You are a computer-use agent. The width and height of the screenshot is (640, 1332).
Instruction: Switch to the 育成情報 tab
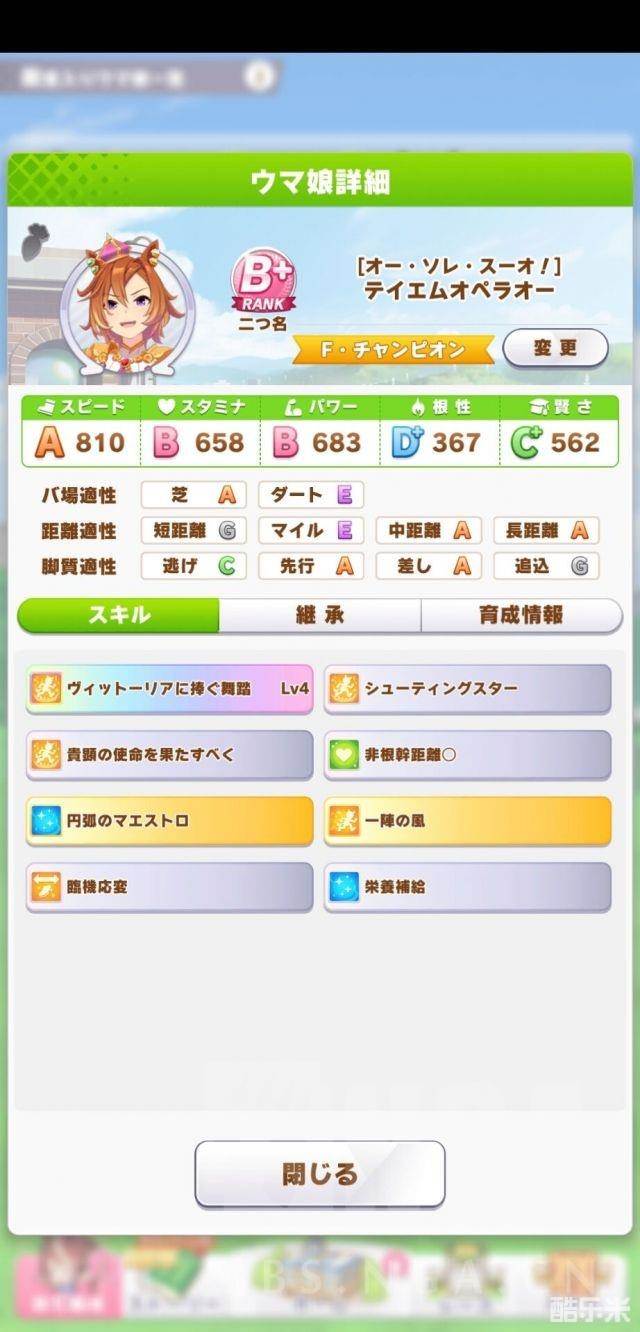pos(520,615)
